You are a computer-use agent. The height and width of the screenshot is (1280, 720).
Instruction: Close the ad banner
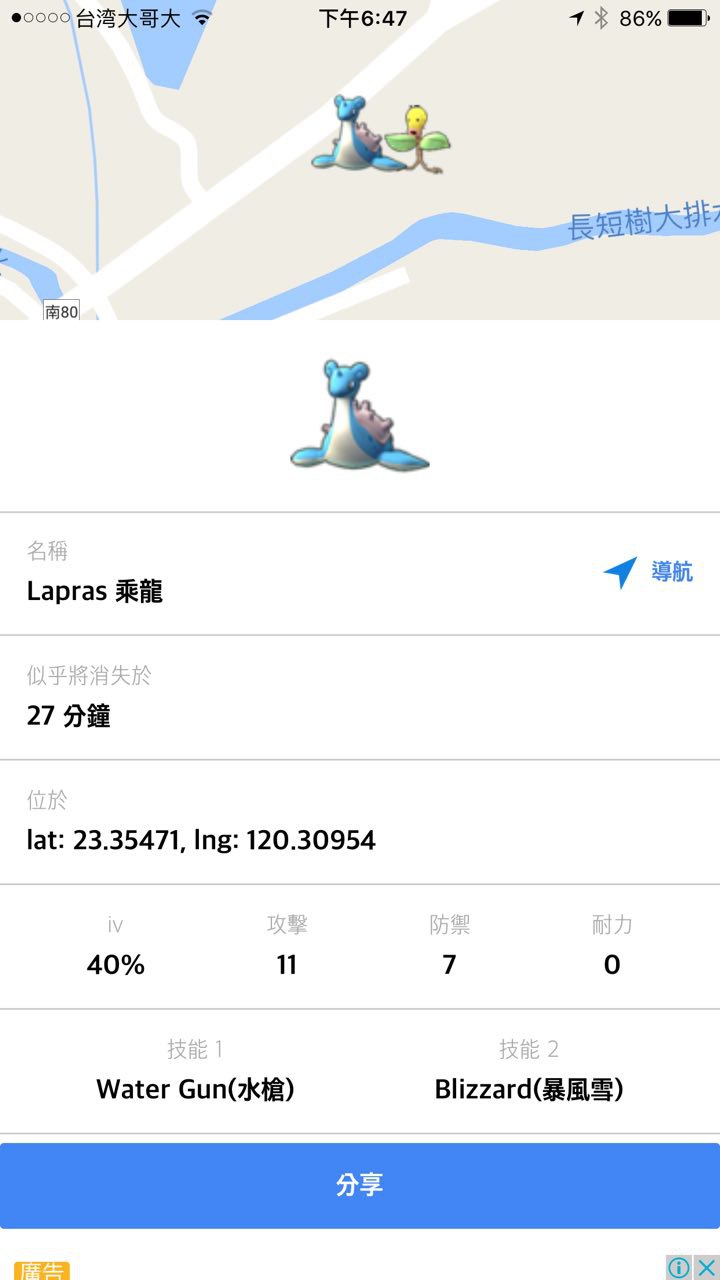(x=706, y=1268)
